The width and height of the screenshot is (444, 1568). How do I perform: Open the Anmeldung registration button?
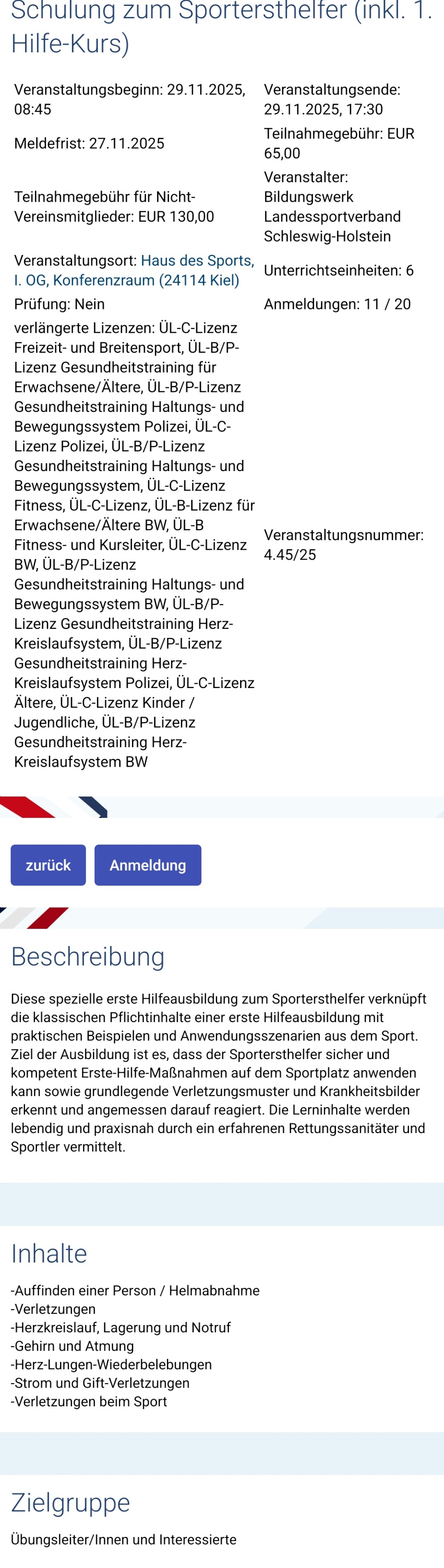(x=147, y=864)
